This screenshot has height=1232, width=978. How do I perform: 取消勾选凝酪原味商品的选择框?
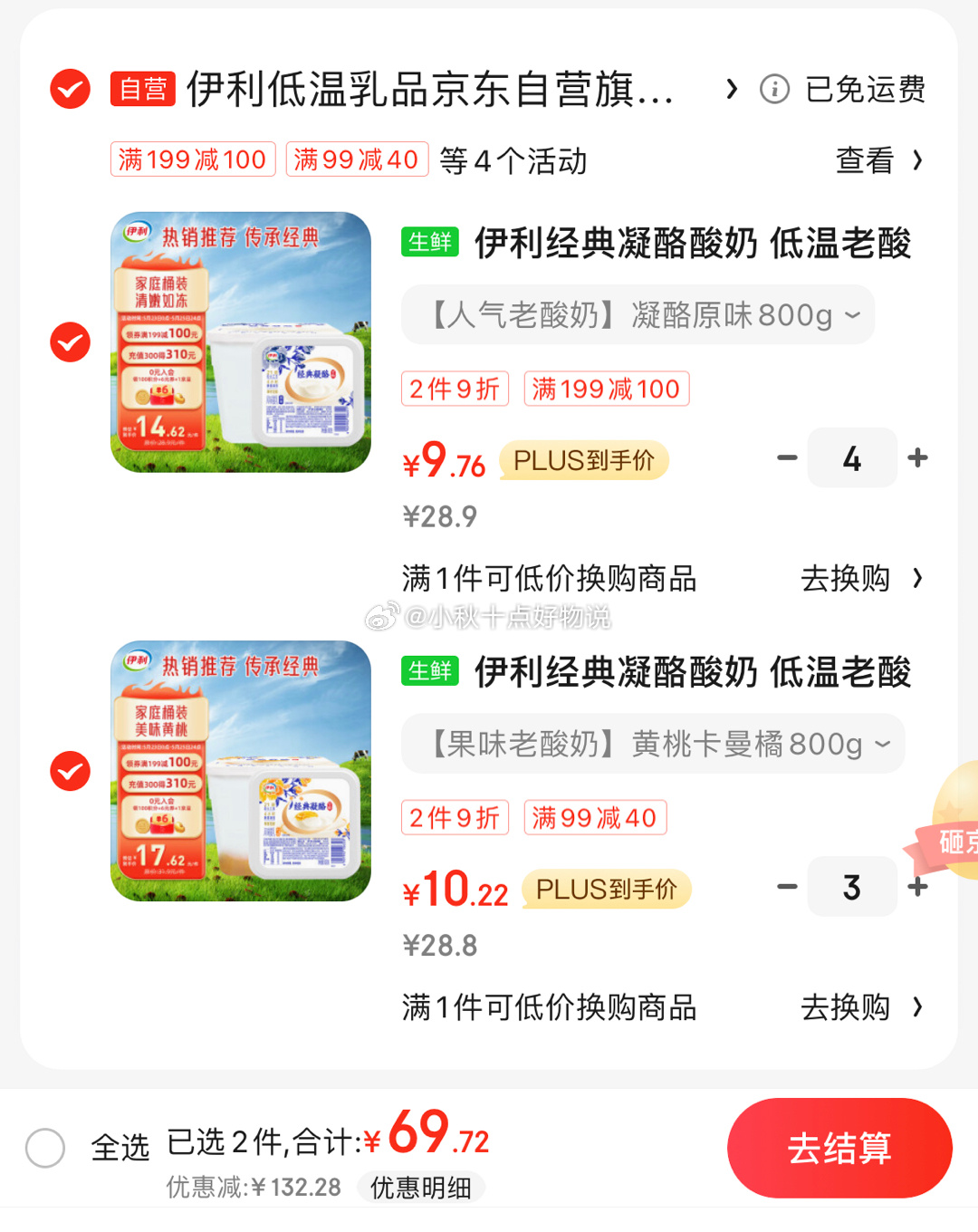(x=69, y=342)
